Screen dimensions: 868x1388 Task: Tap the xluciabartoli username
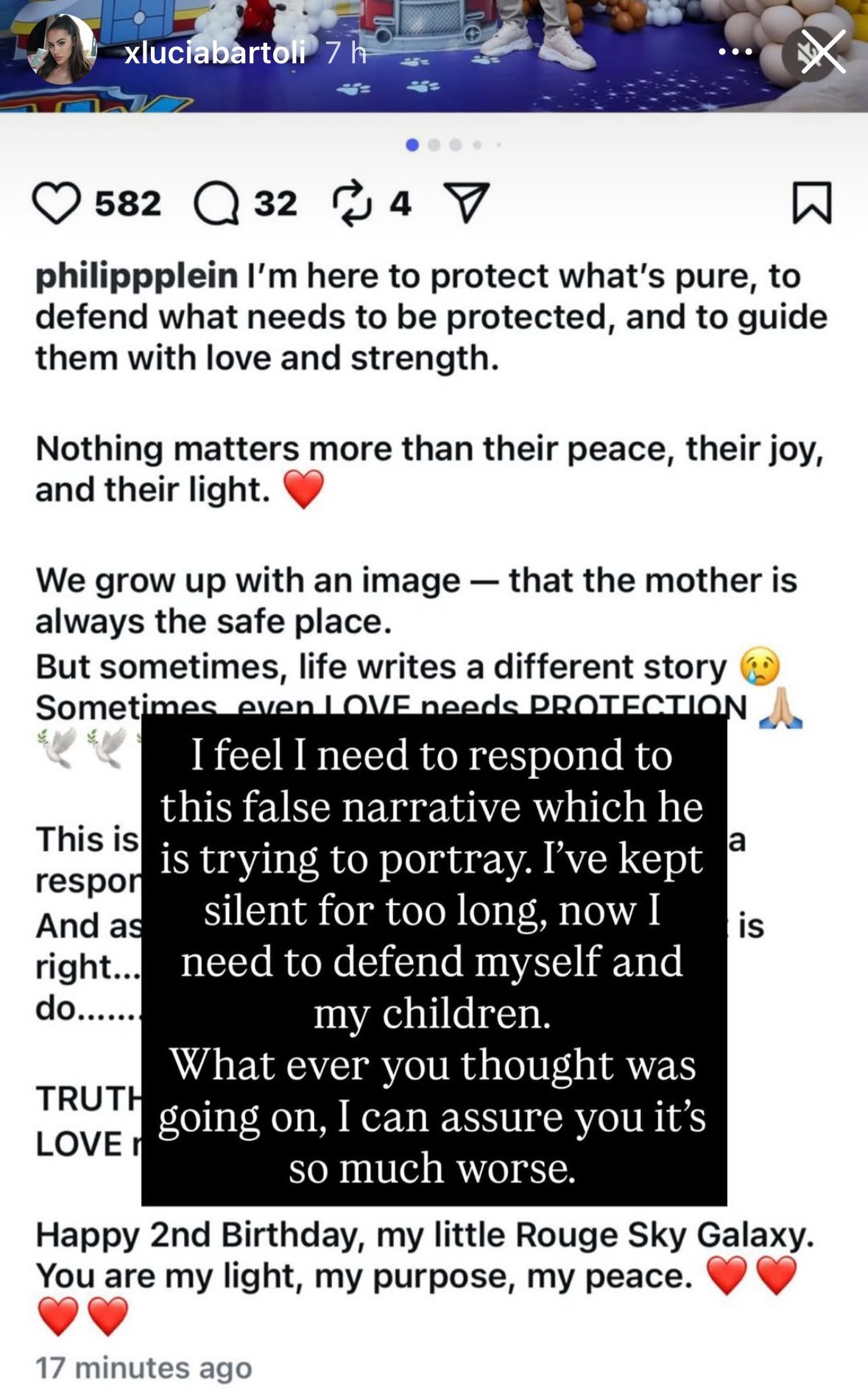click(x=215, y=52)
